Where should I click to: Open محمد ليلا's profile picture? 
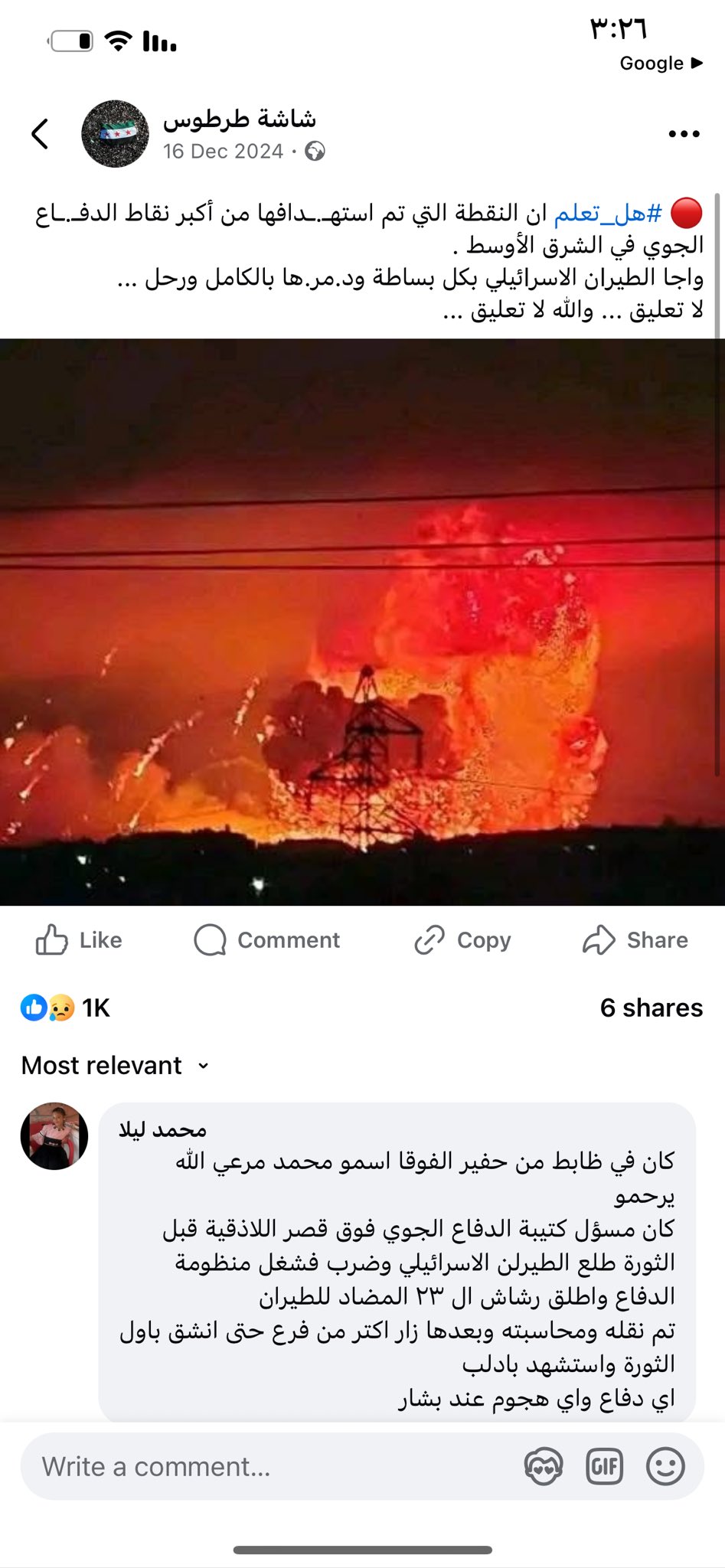[x=54, y=1136]
